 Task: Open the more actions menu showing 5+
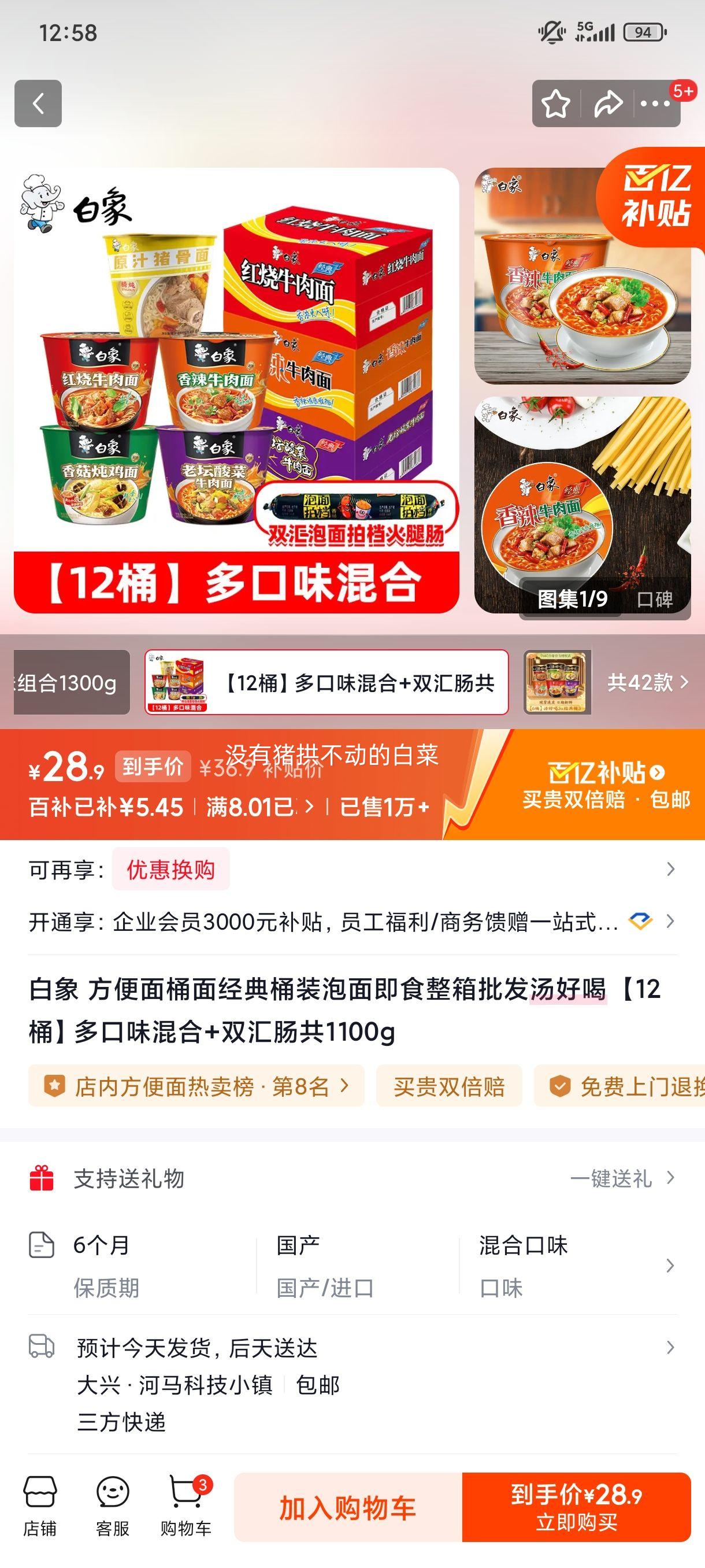656,103
